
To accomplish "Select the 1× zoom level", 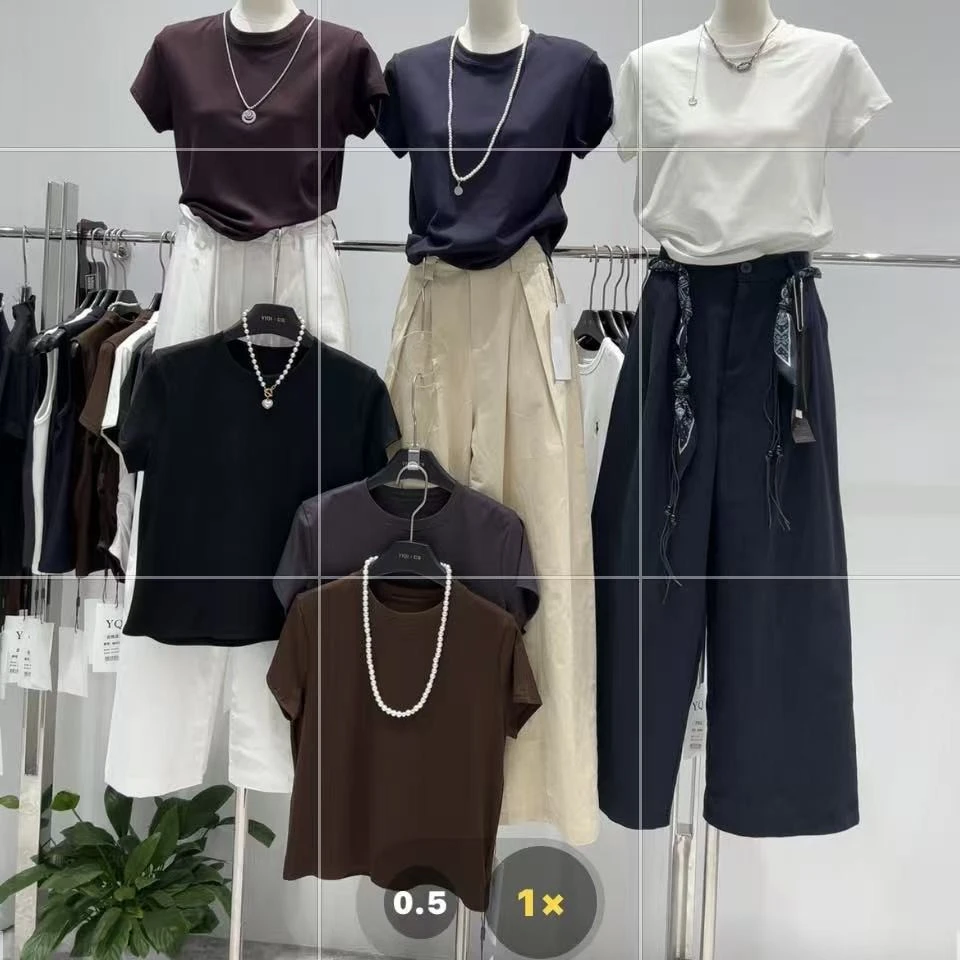I will [541, 903].
